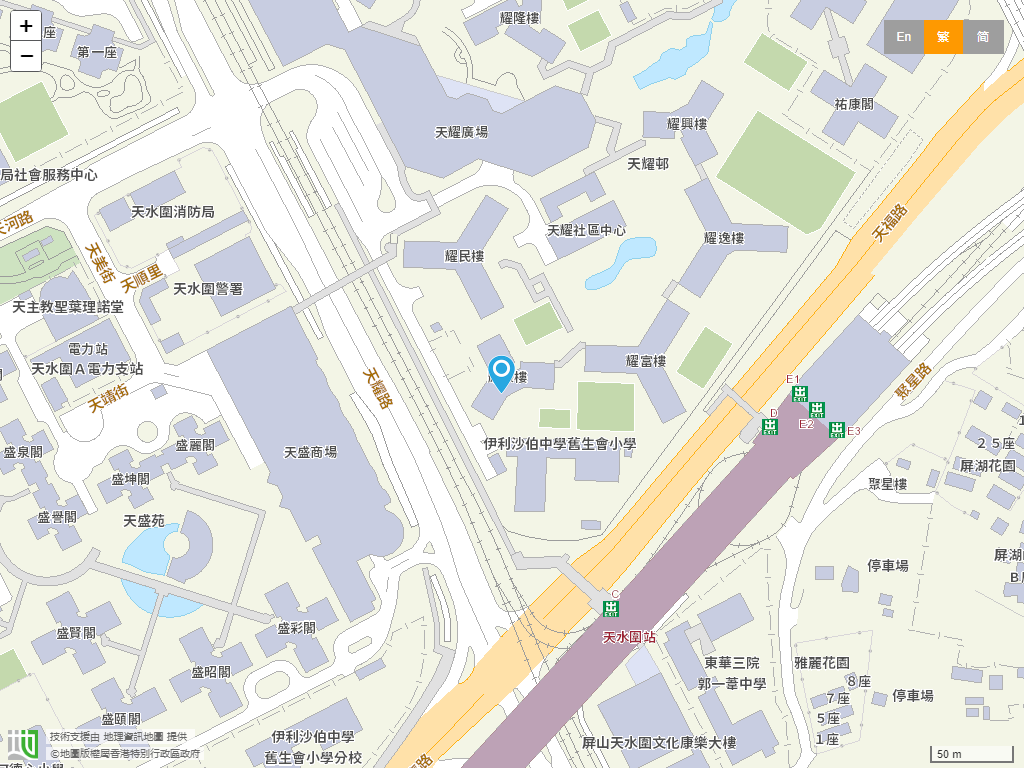Viewport: 1024px width, 768px height.
Task: Switch to Simplified Chinese language
Action: click(x=983, y=37)
